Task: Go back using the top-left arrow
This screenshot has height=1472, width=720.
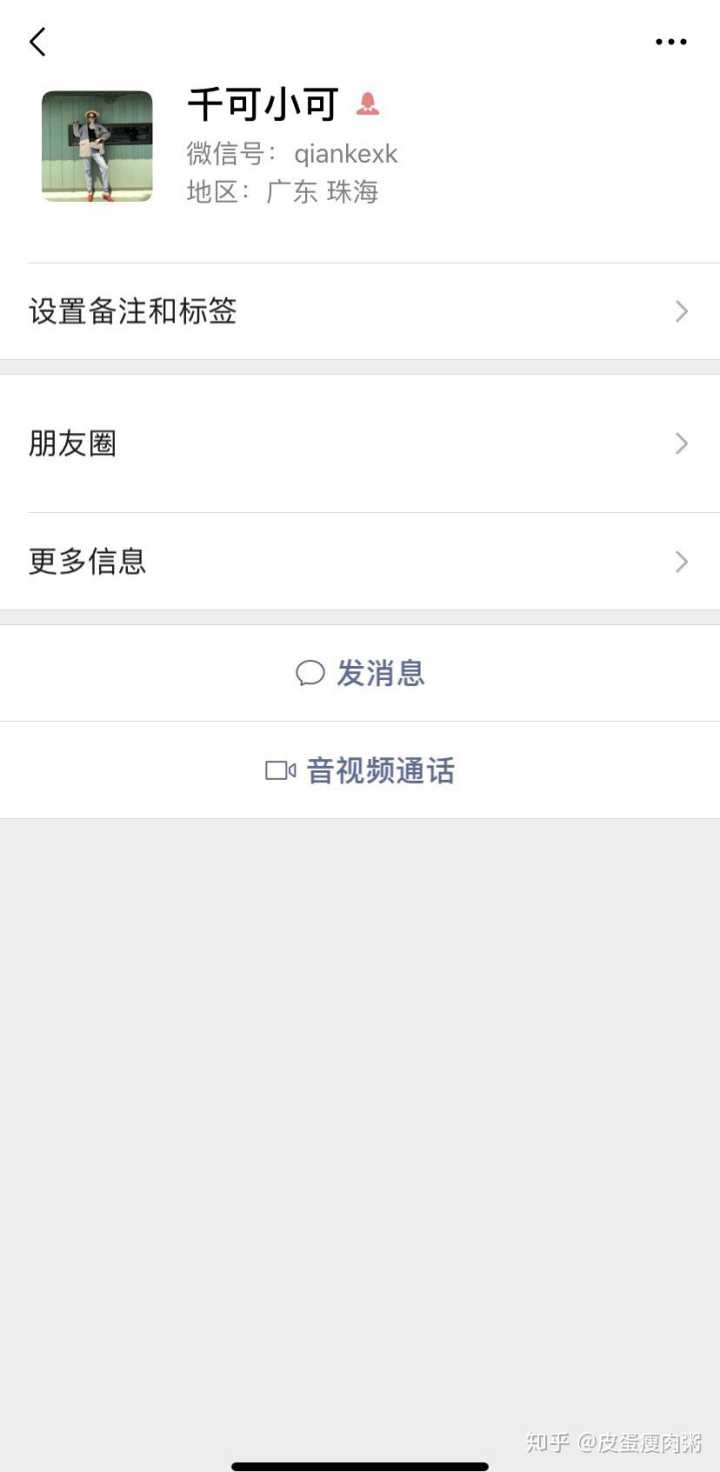Action: [x=38, y=42]
